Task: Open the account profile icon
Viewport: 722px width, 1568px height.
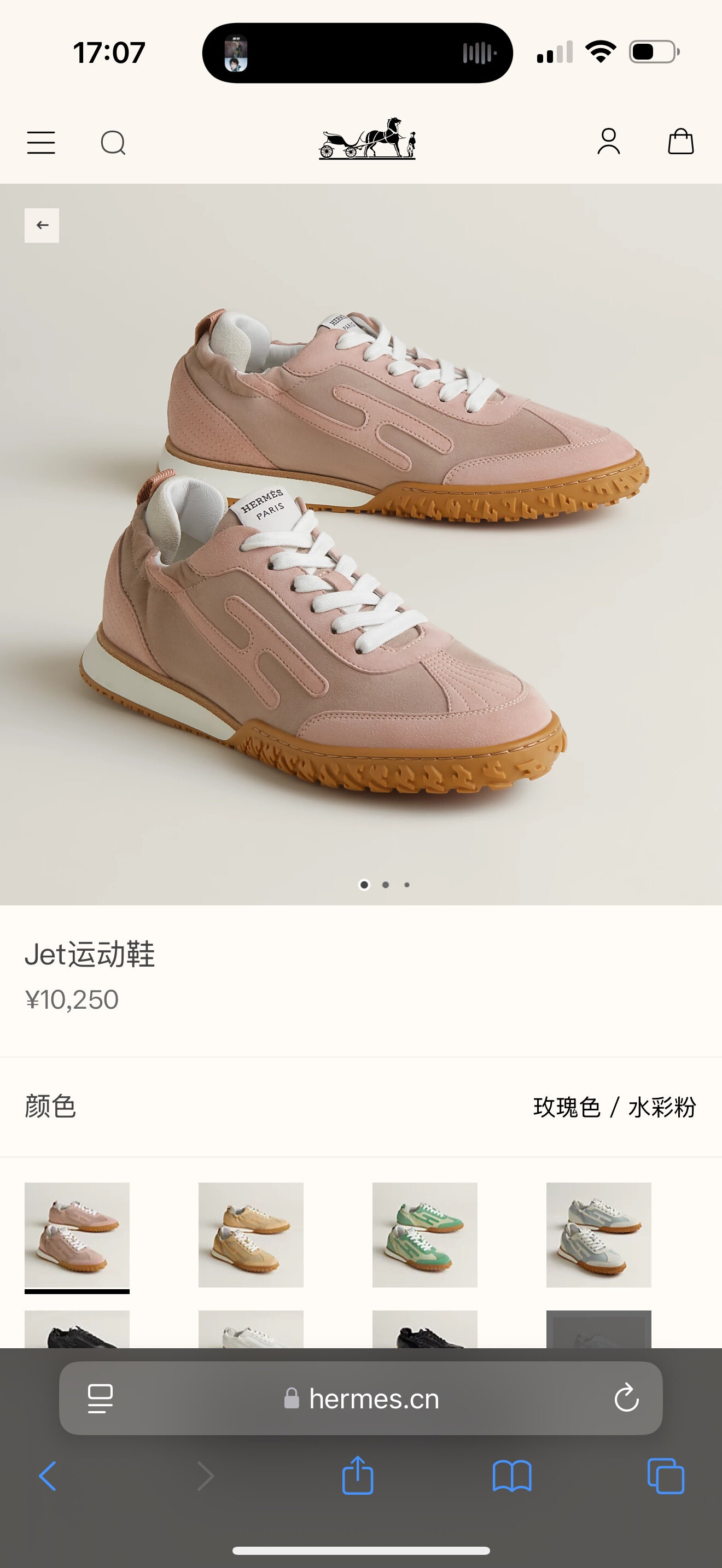Action: point(608,142)
